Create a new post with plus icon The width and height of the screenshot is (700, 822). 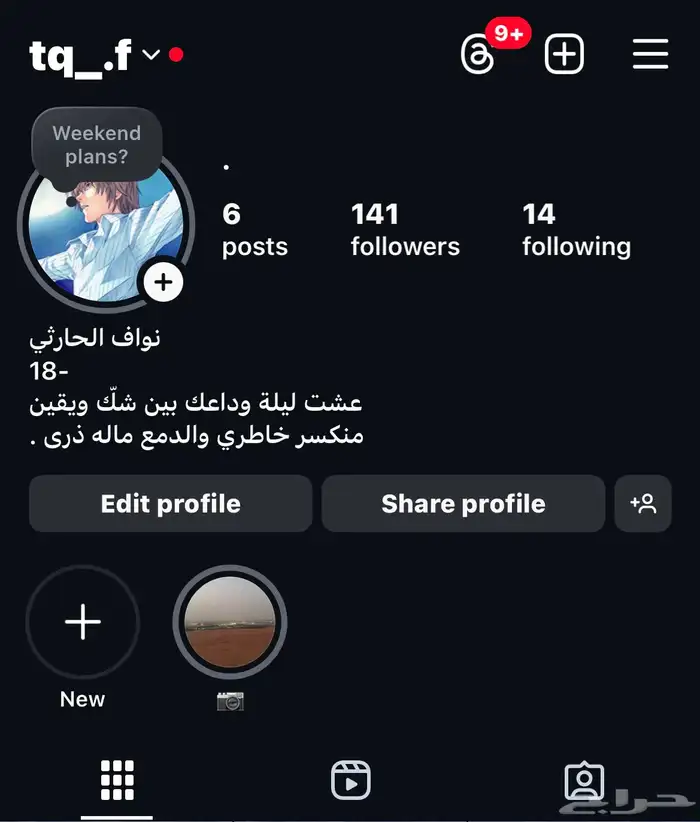click(x=564, y=54)
